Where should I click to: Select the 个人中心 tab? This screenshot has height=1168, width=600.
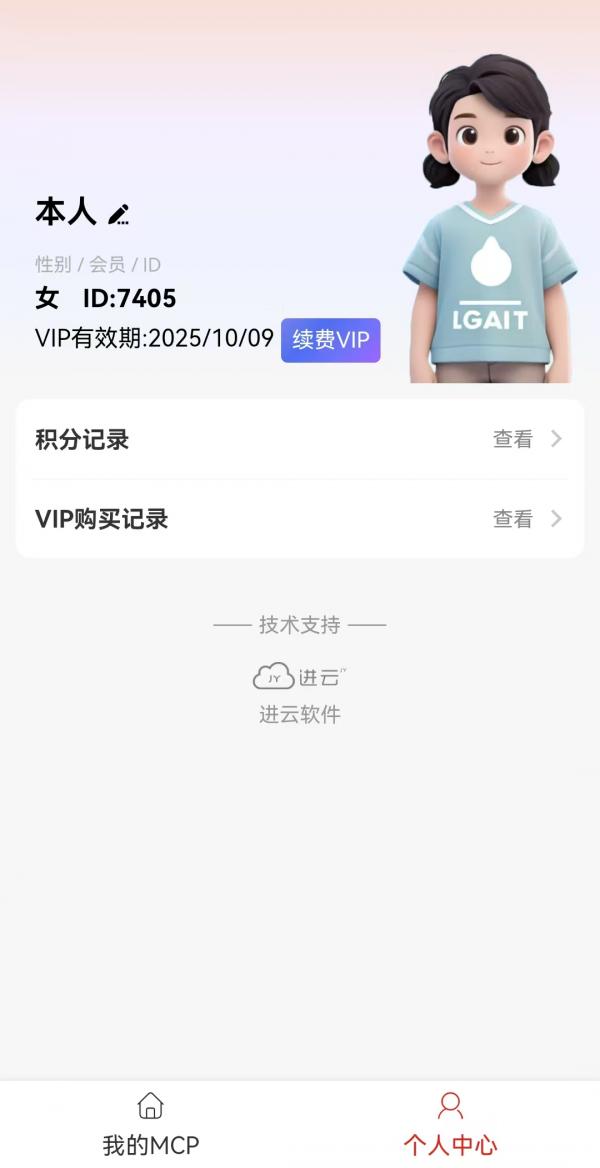click(450, 1125)
